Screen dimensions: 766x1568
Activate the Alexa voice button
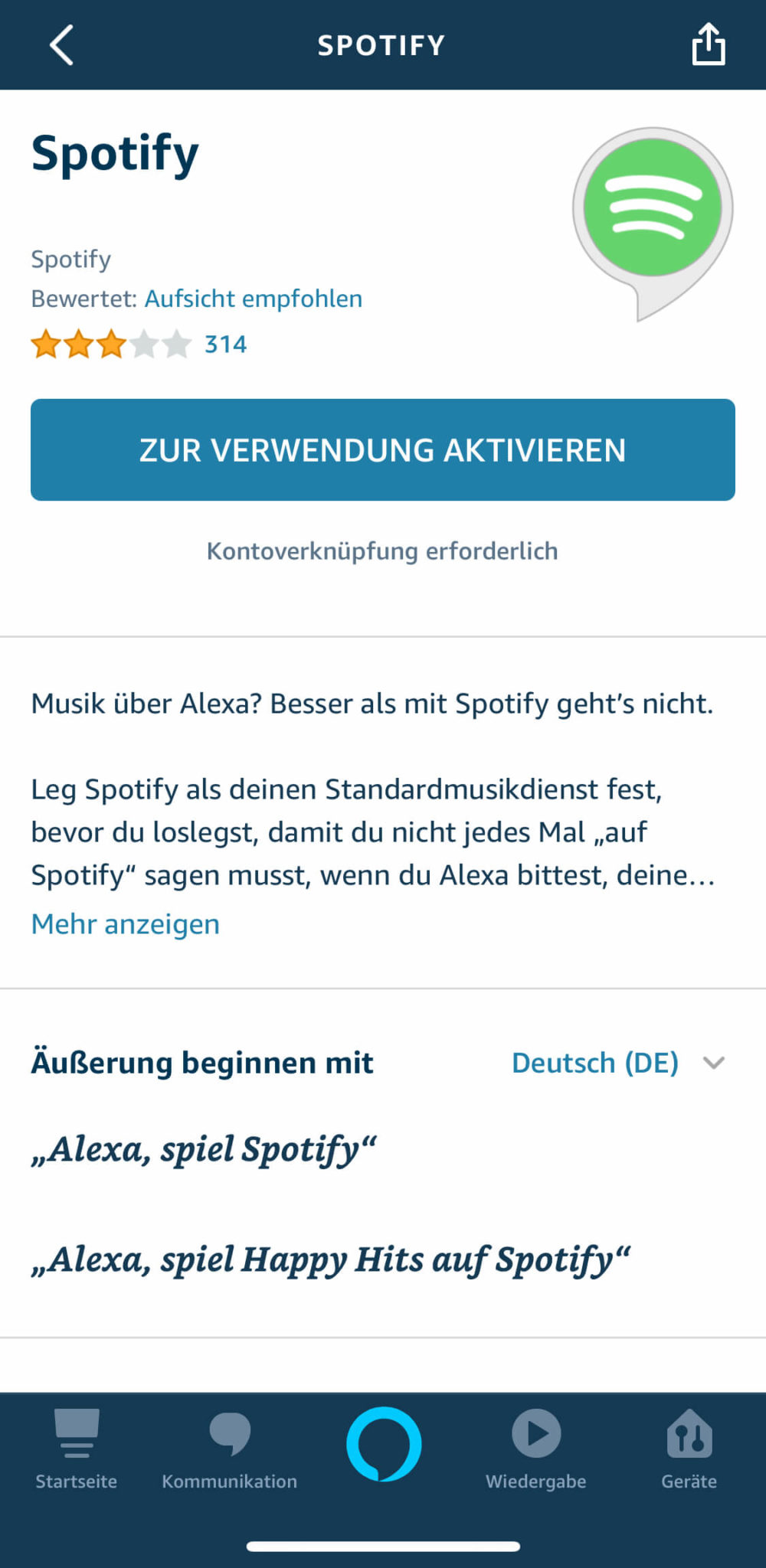click(383, 1444)
